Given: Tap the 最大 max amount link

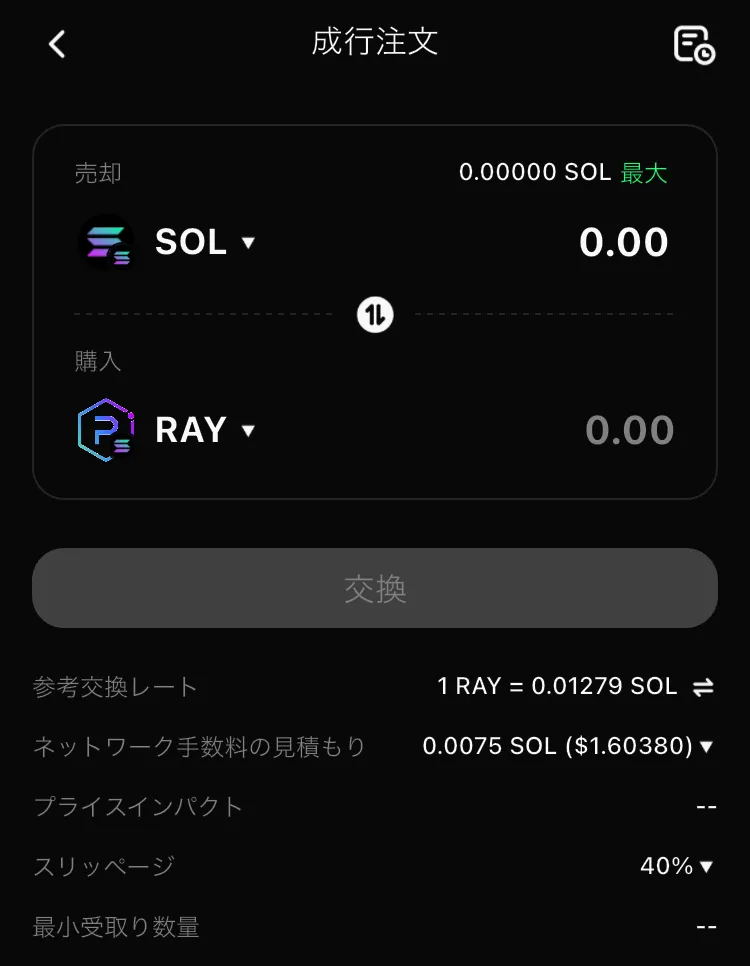Looking at the screenshot, I should tap(645, 172).
